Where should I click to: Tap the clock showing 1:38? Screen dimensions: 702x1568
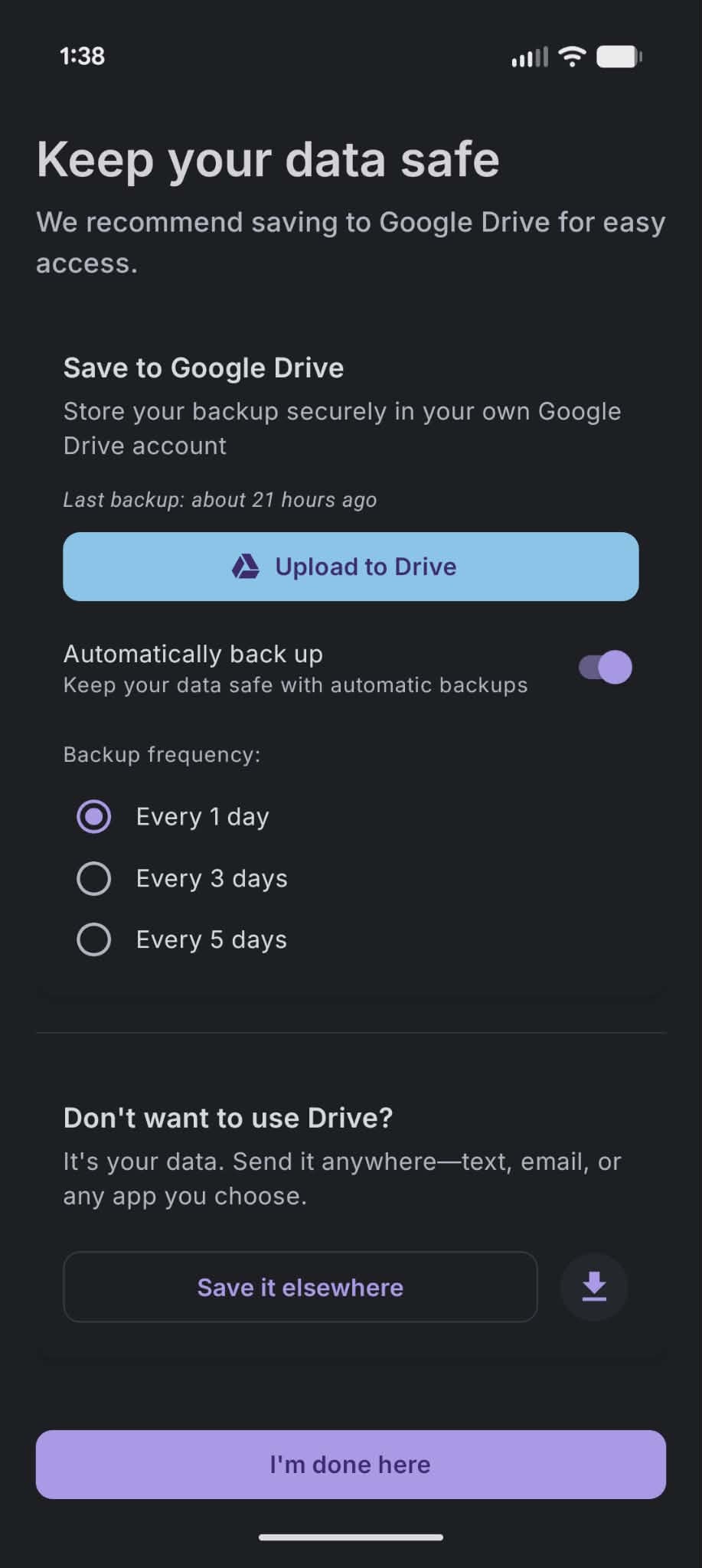[82, 56]
